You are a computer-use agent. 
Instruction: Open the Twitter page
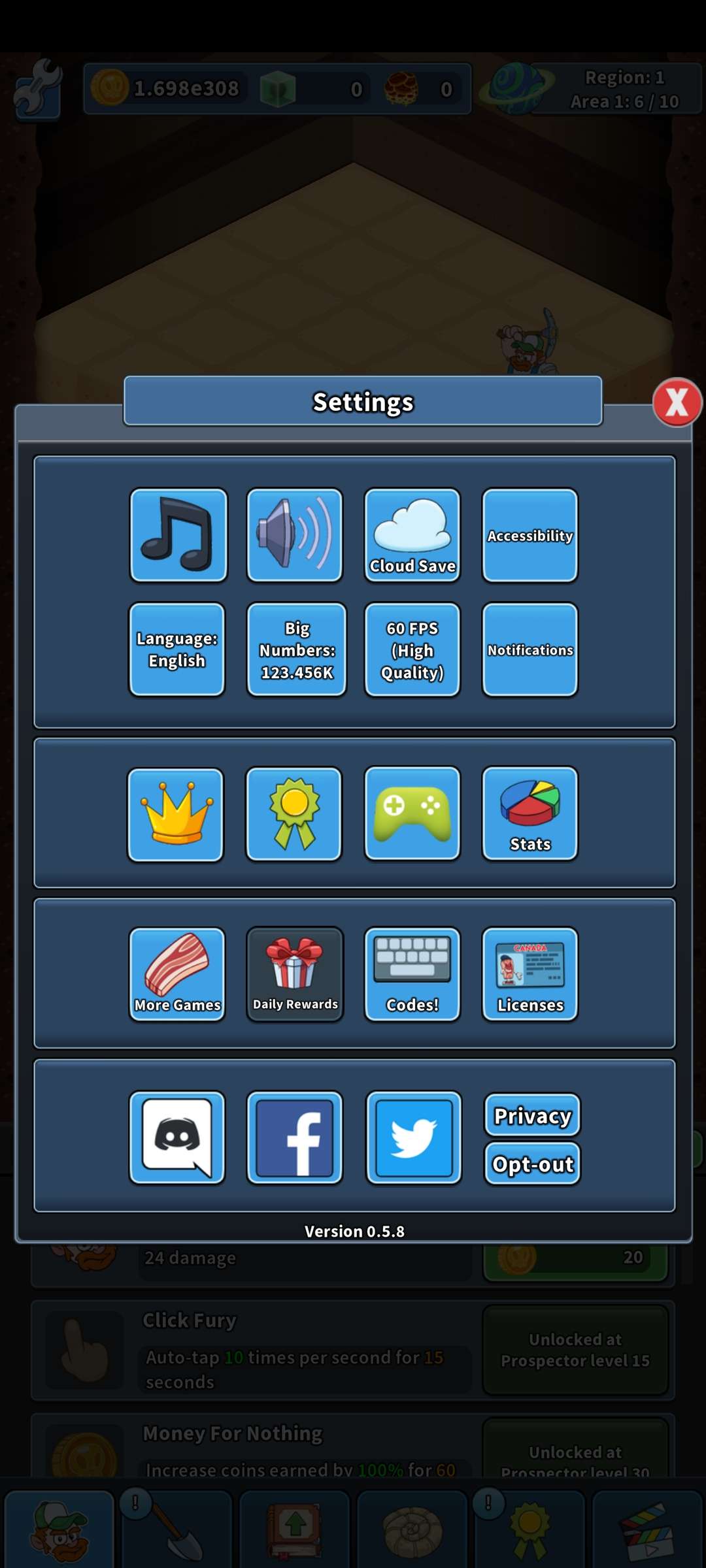point(414,1137)
